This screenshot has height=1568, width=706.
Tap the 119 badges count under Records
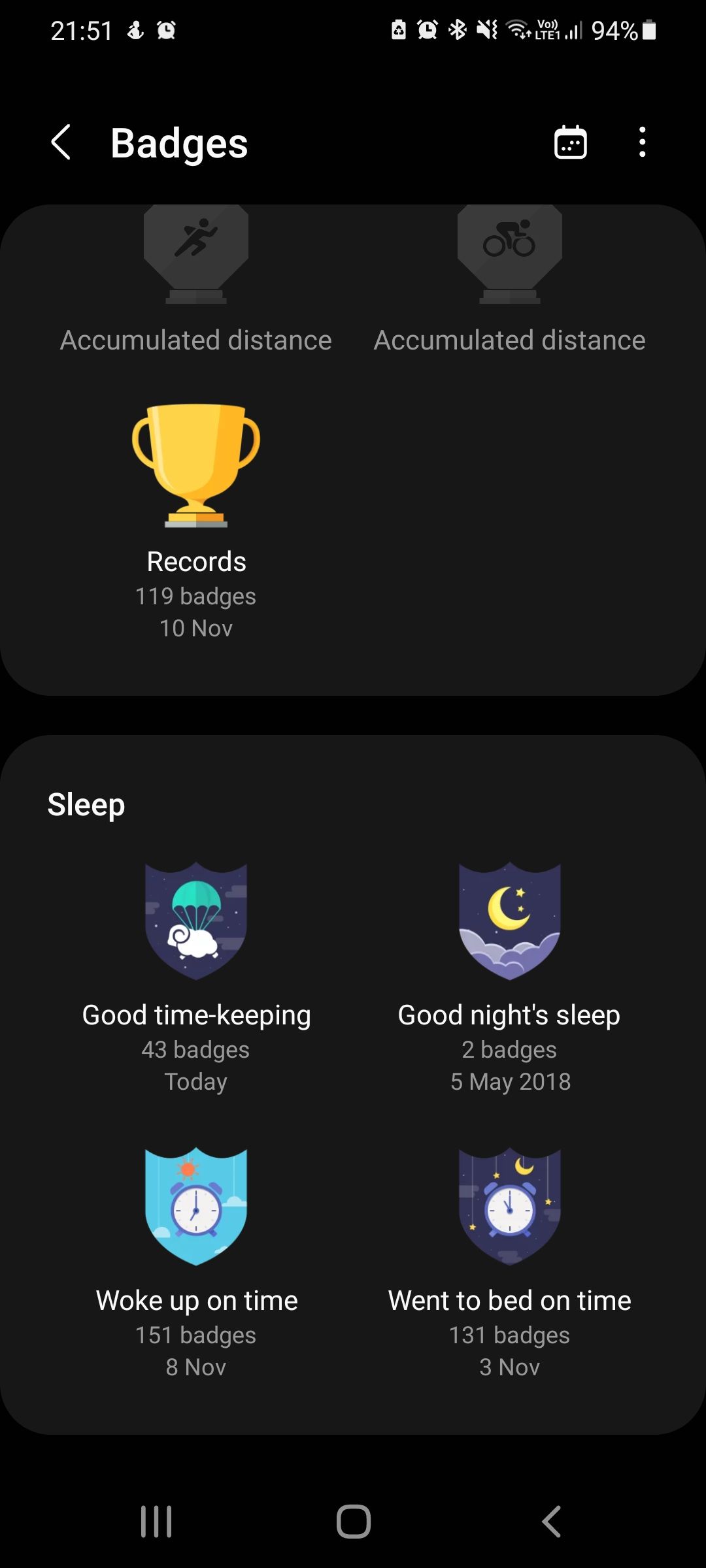click(195, 596)
